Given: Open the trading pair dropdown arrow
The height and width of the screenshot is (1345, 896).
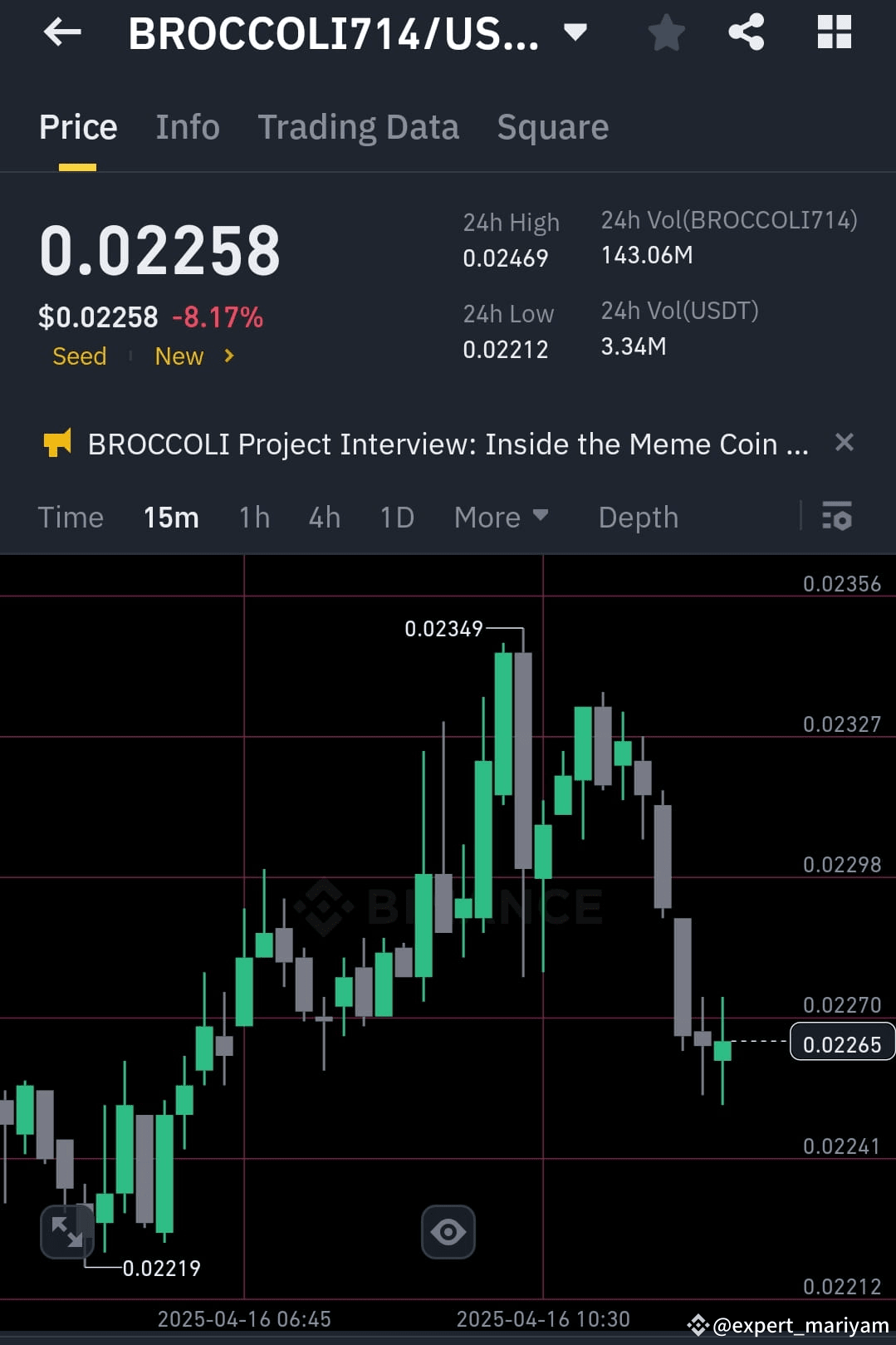Looking at the screenshot, I should (575, 32).
